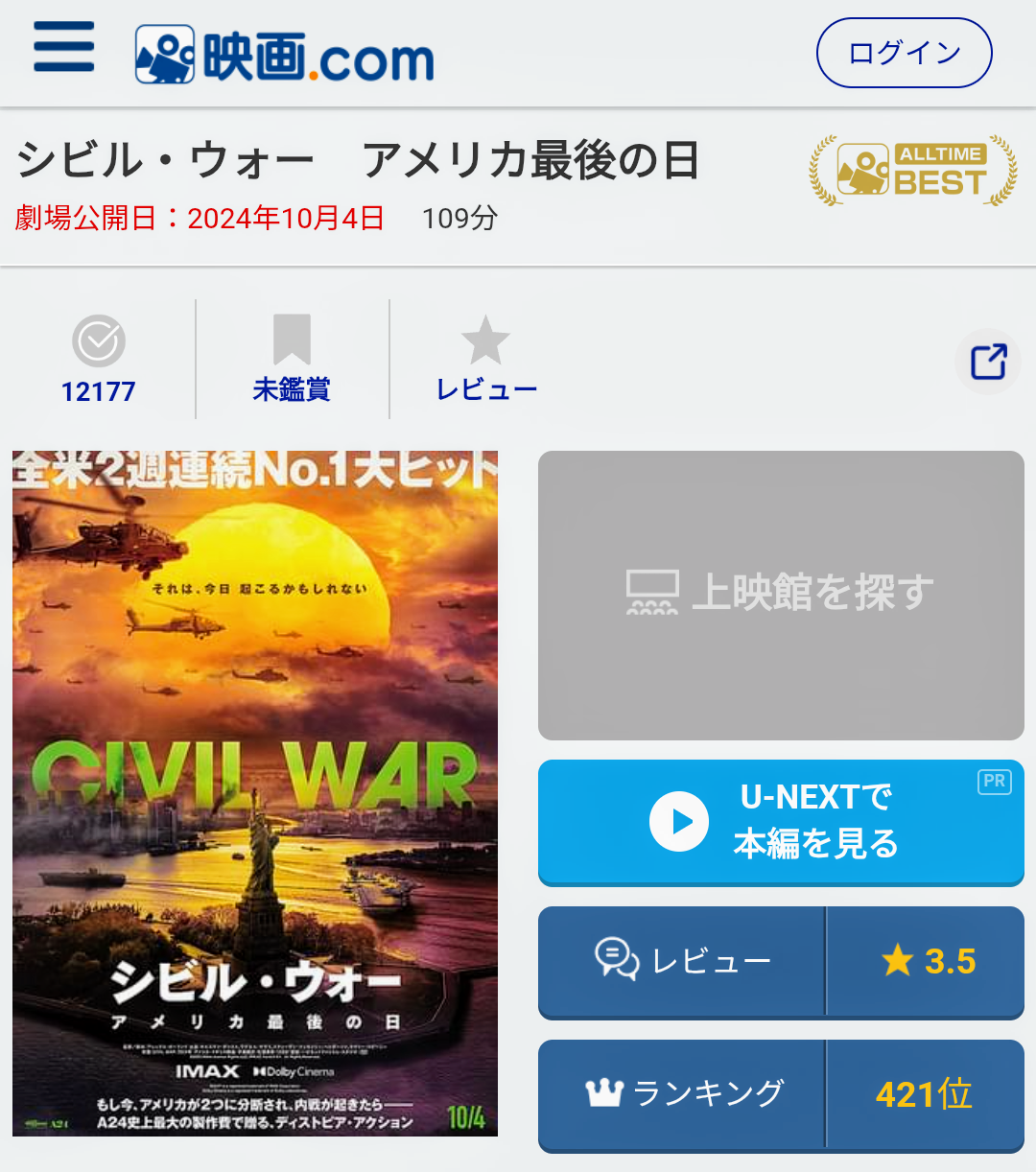Find theaters with 上映館を探す
The height and width of the screenshot is (1172, 1036).
781,595
